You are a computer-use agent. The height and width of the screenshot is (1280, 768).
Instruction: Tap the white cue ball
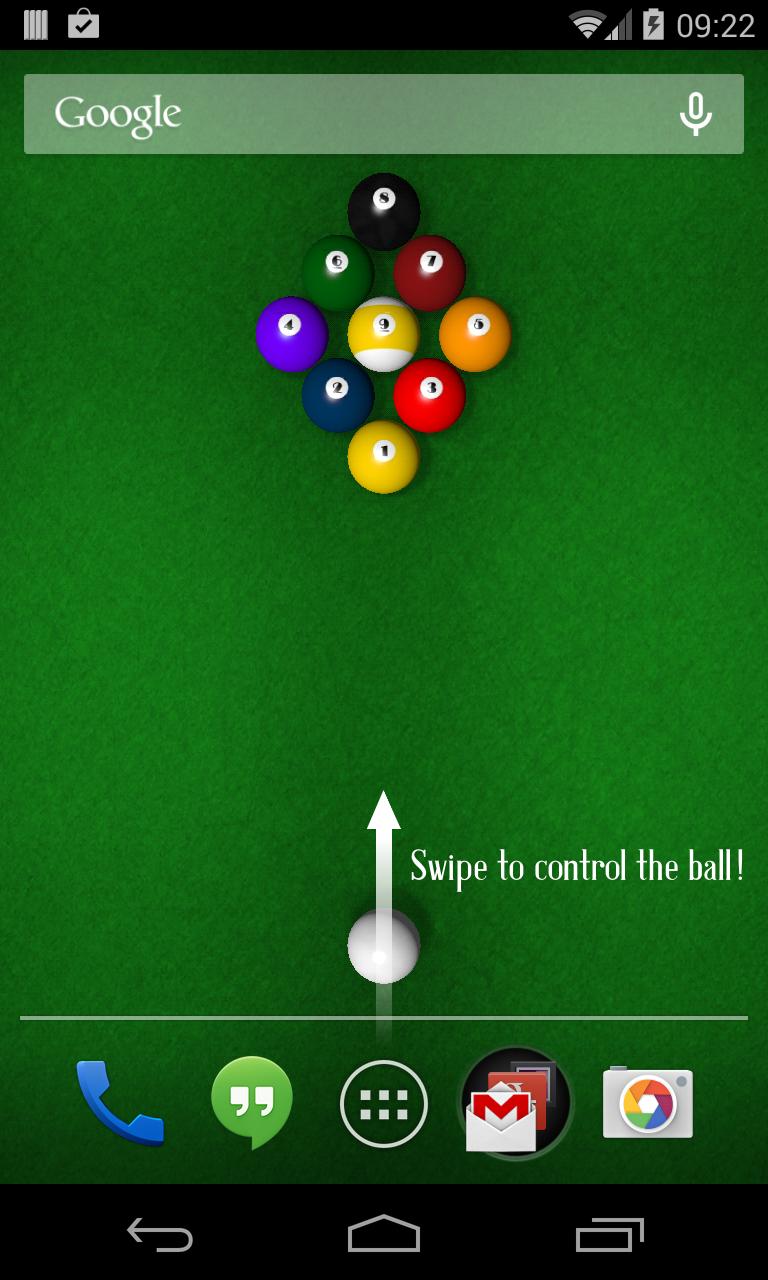click(382, 945)
